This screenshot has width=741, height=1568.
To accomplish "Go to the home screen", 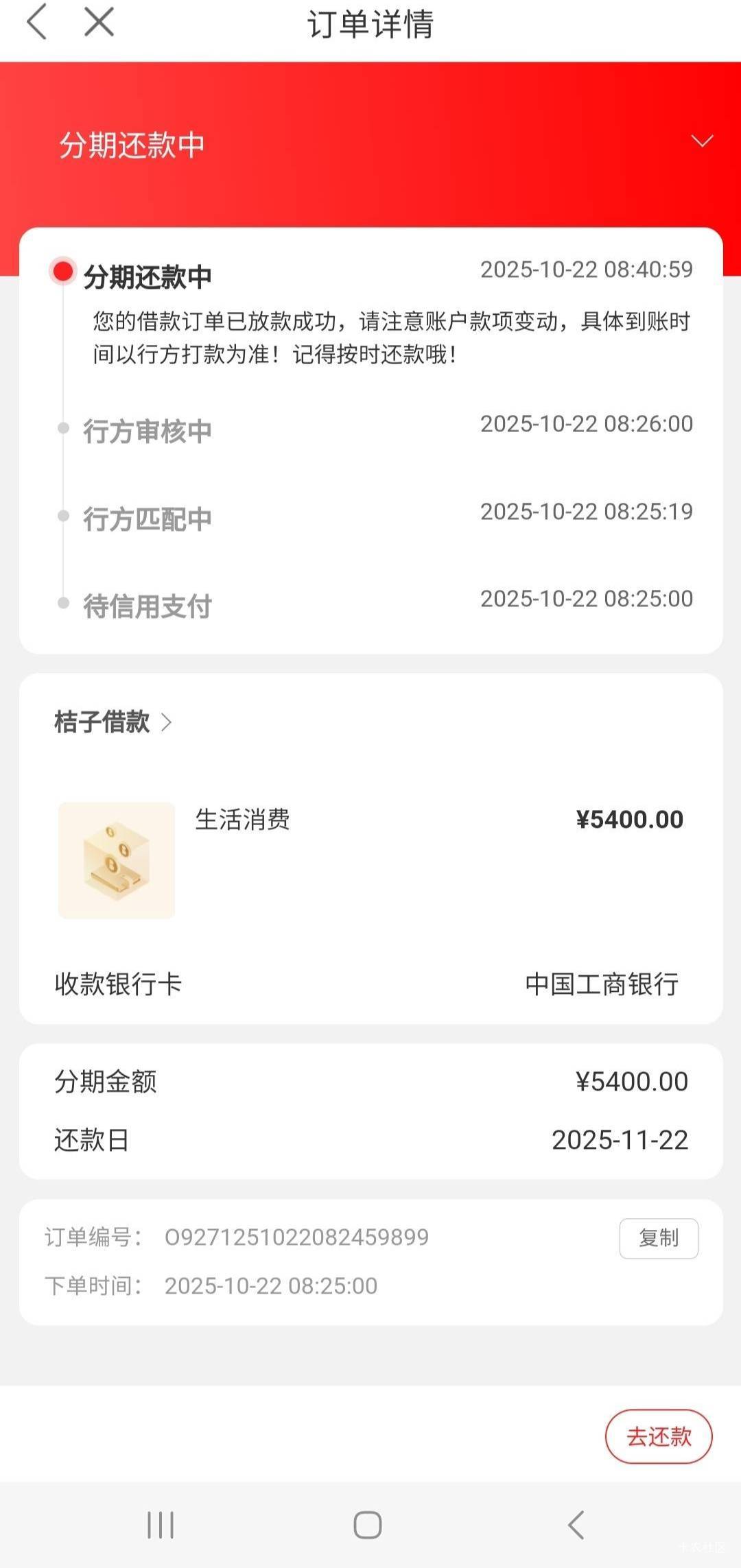I will (x=368, y=1525).
